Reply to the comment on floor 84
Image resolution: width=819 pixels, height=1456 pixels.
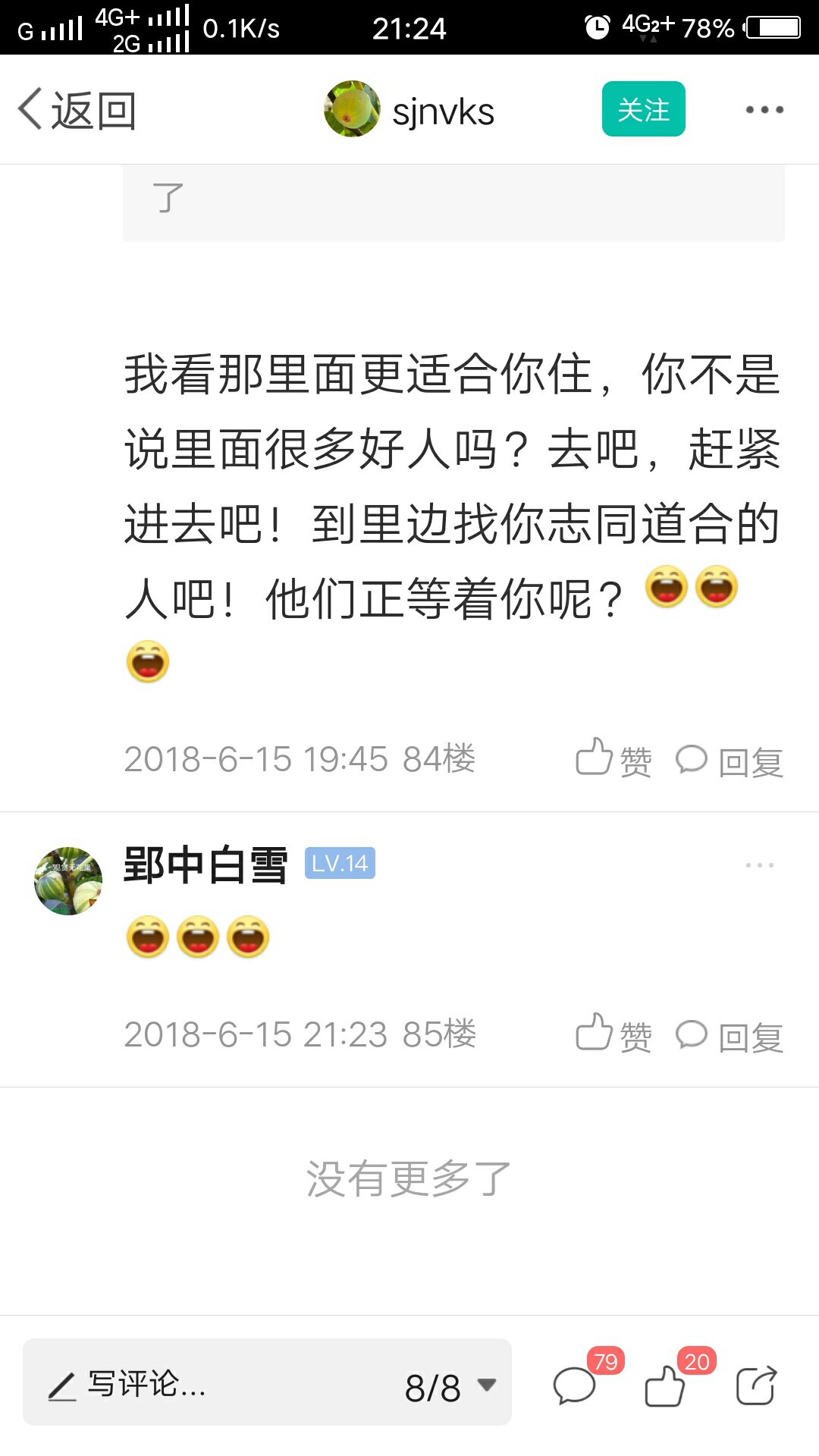[x=729, y=761]
